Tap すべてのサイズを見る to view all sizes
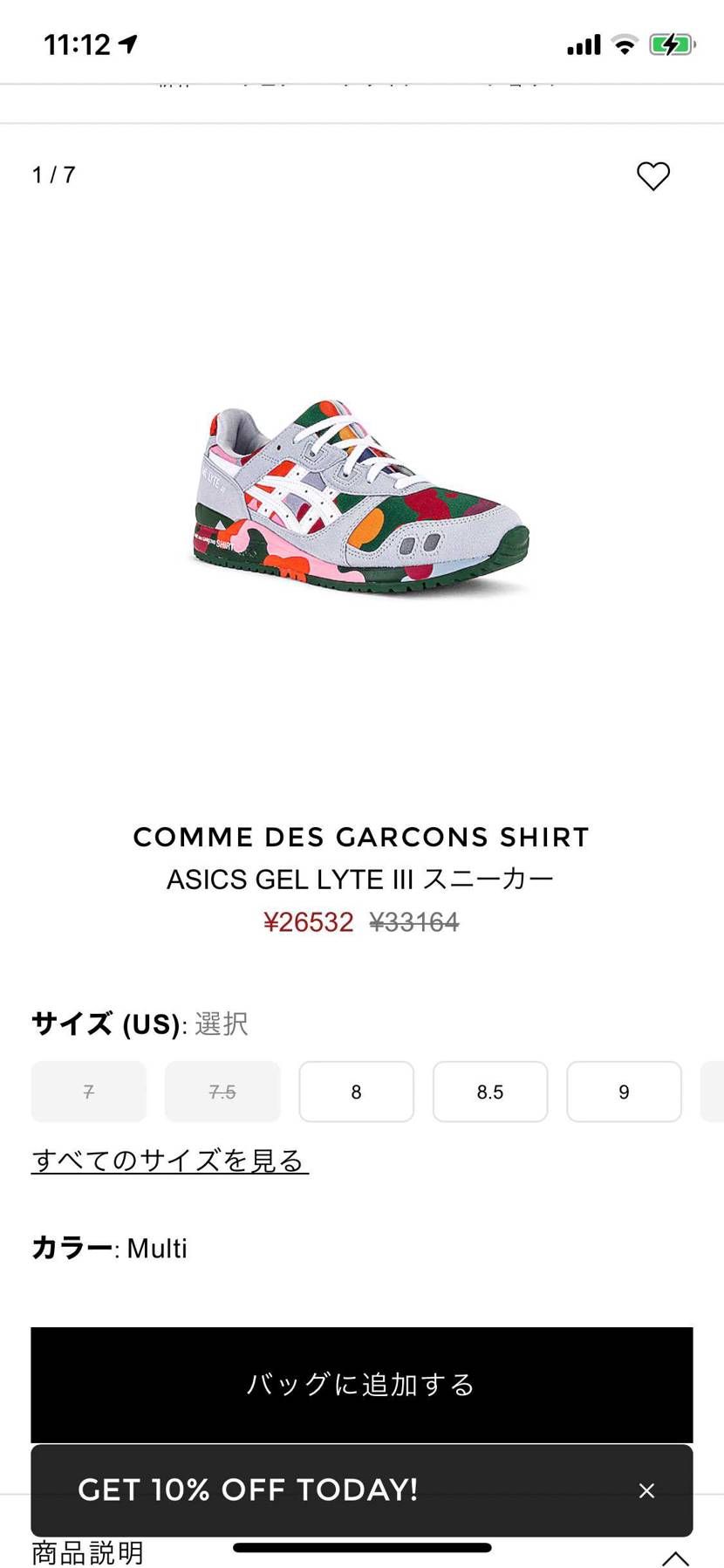Image resolution: width=724 pixels, height=1568 pixels. 168,1159
